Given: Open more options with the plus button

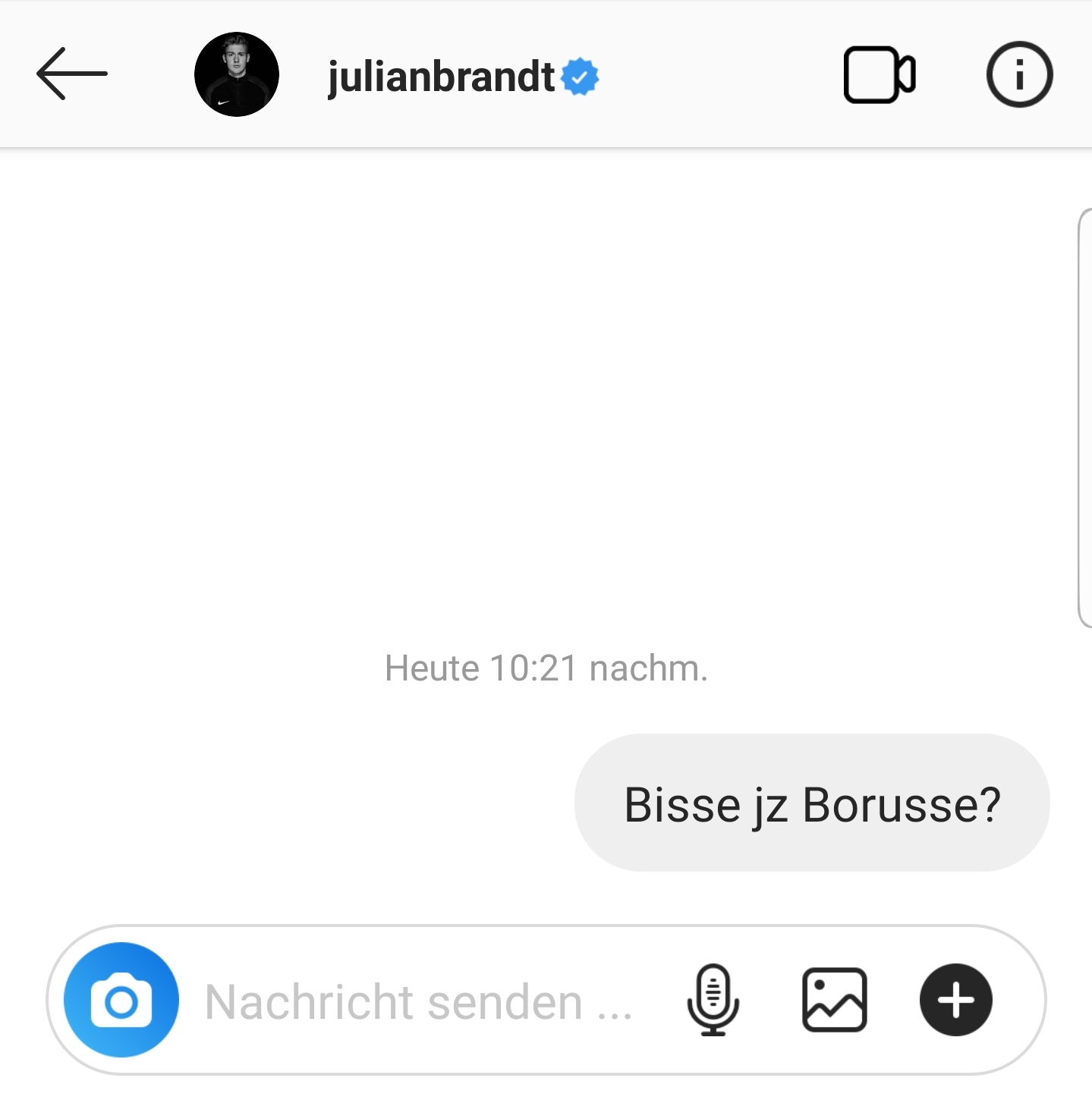Looking at the screenshot, I should point(955,1000).
